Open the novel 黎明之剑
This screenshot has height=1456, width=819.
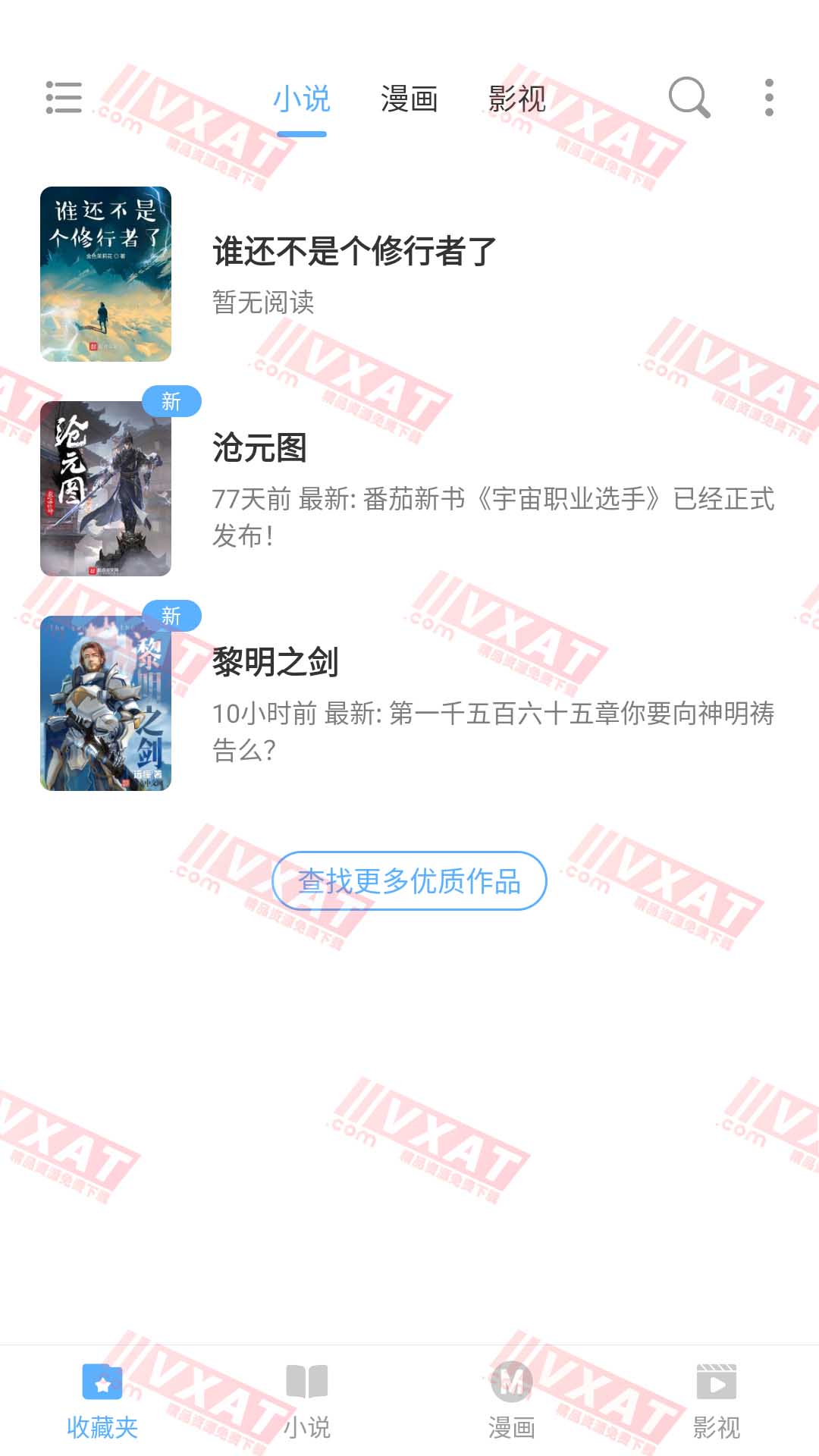tap(275, 663)
